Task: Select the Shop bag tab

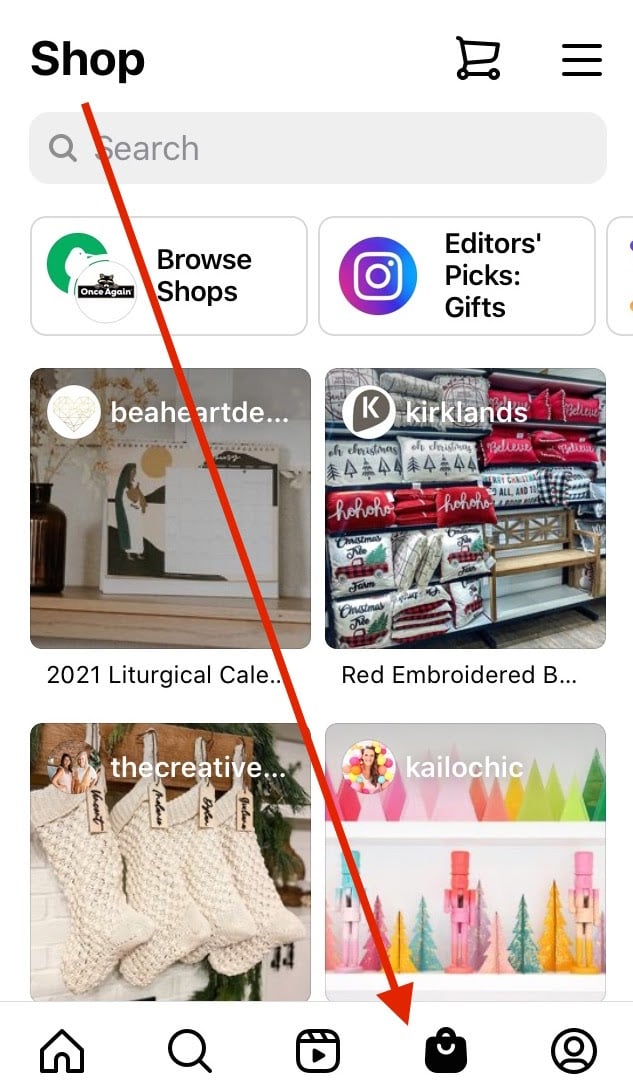Action: pos(446,1051)
